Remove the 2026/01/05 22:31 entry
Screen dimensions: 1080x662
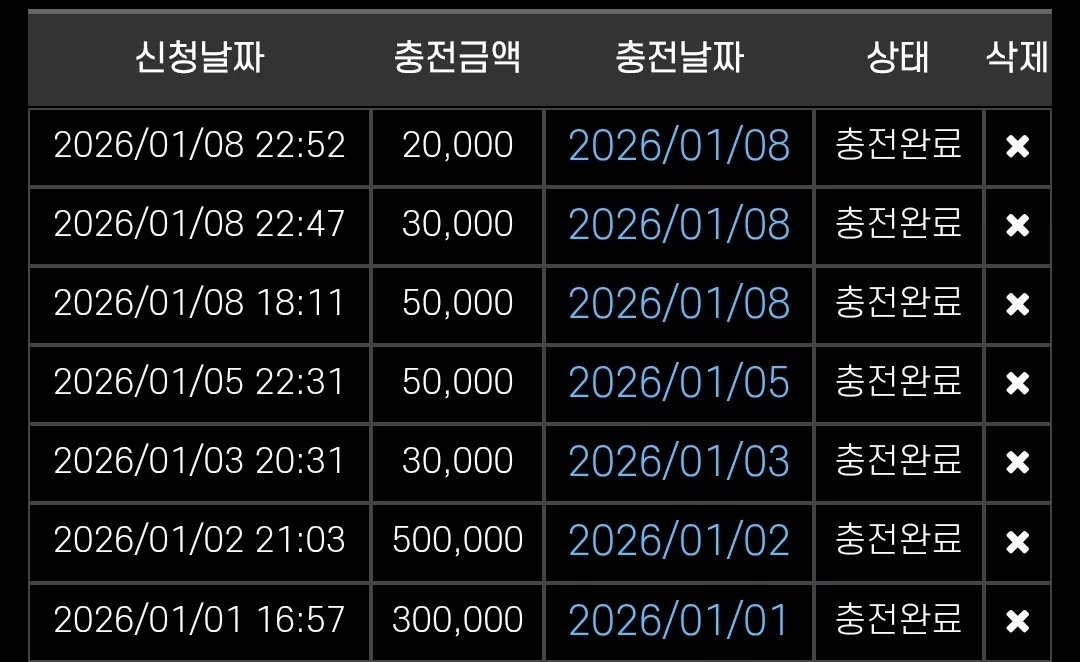point(1017,383)
